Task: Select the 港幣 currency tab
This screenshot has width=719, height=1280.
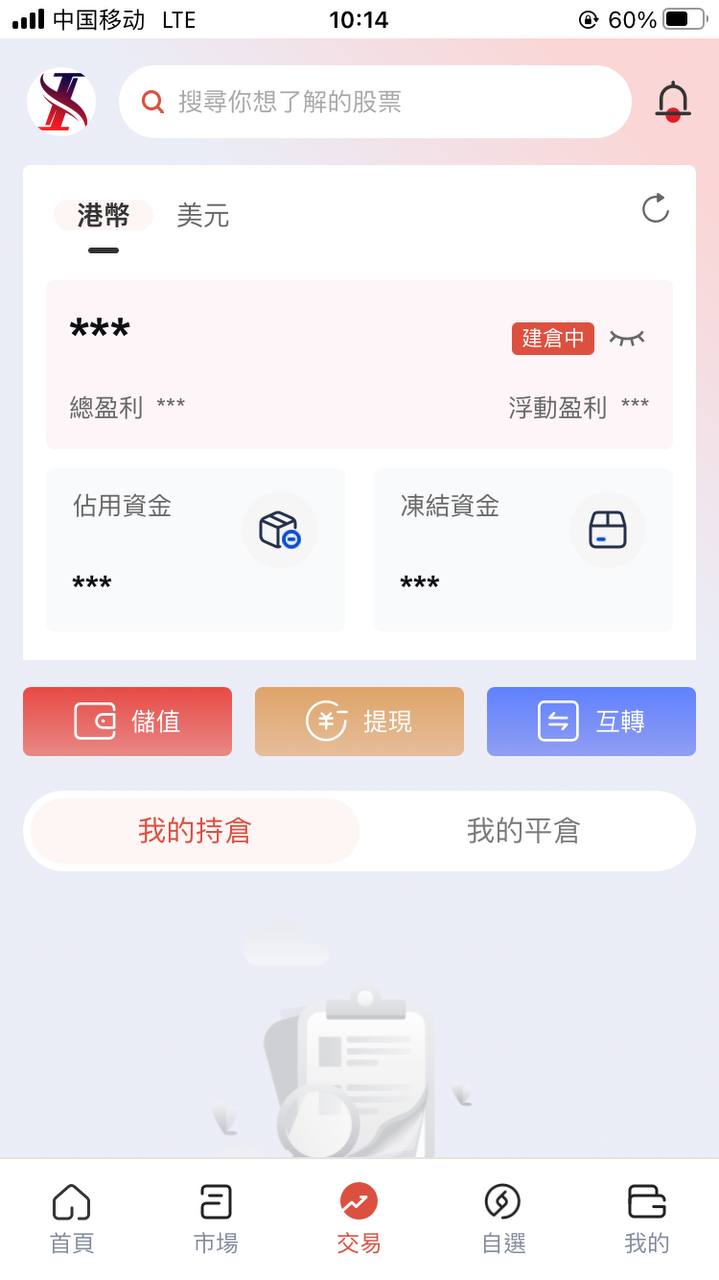Action: [103, 216]
